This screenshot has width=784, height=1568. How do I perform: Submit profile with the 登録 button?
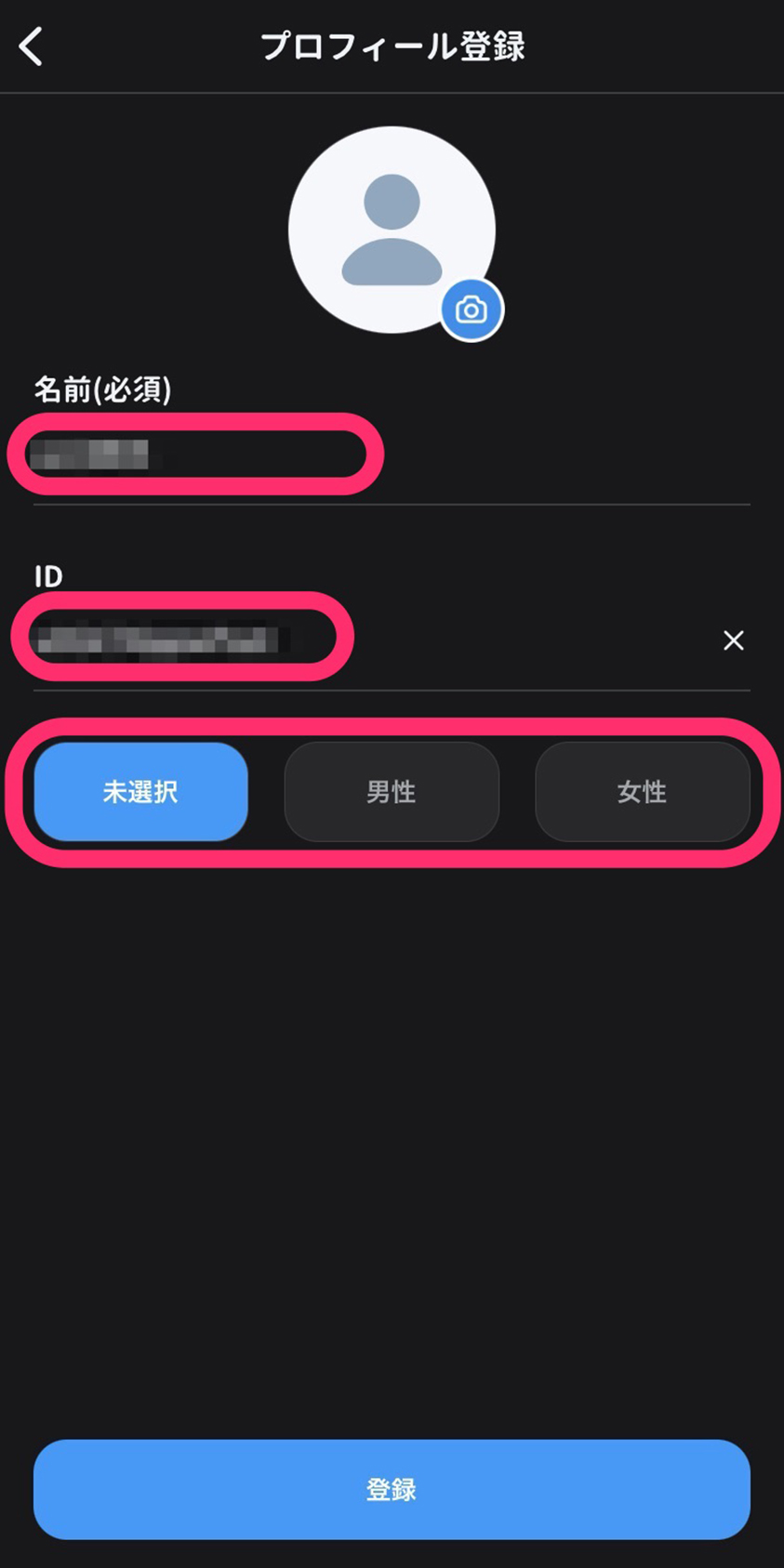pyautogui.click(x=392, y=1489)
